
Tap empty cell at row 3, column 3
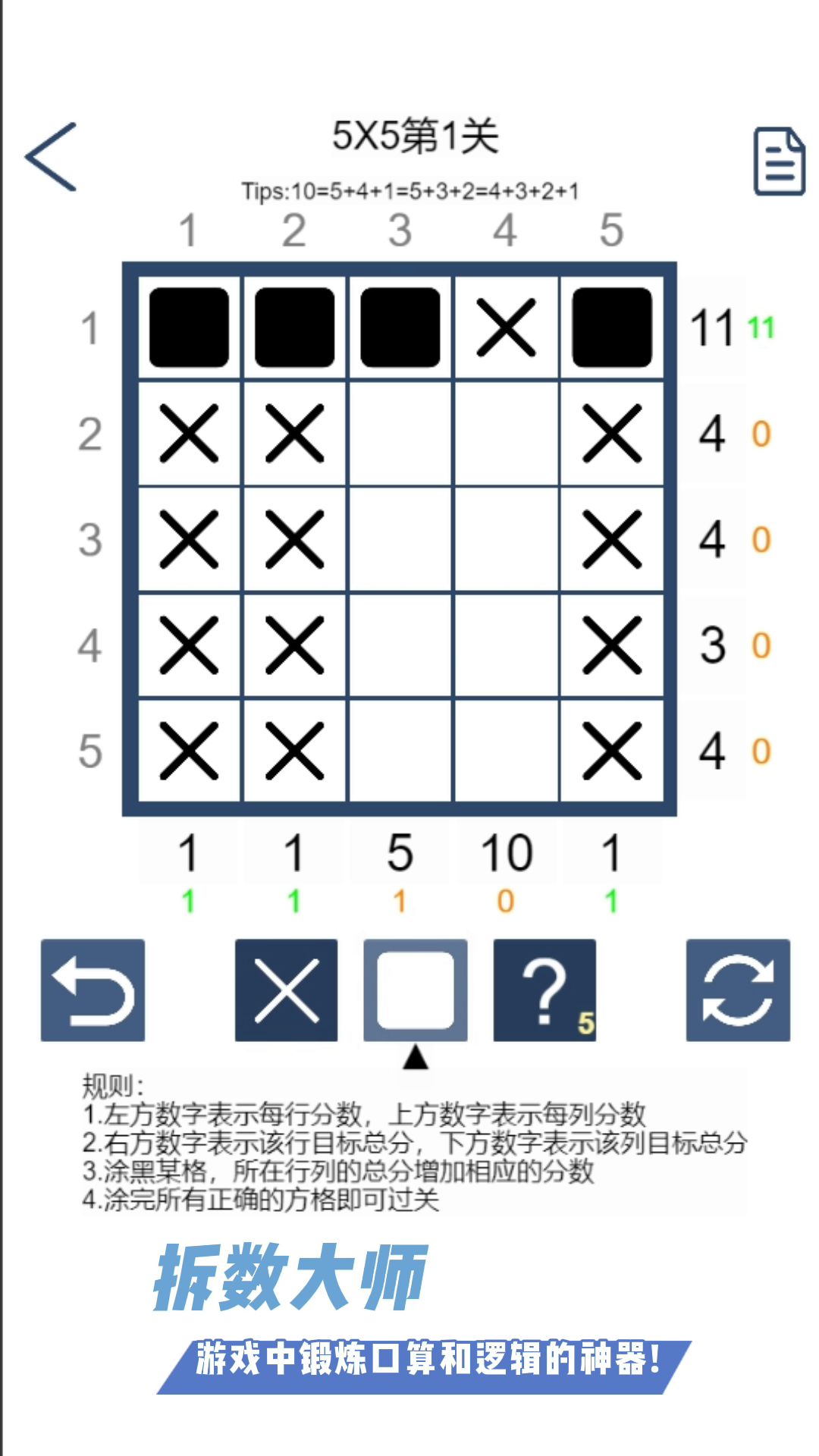pyautogui.click(x=400, y=539)
